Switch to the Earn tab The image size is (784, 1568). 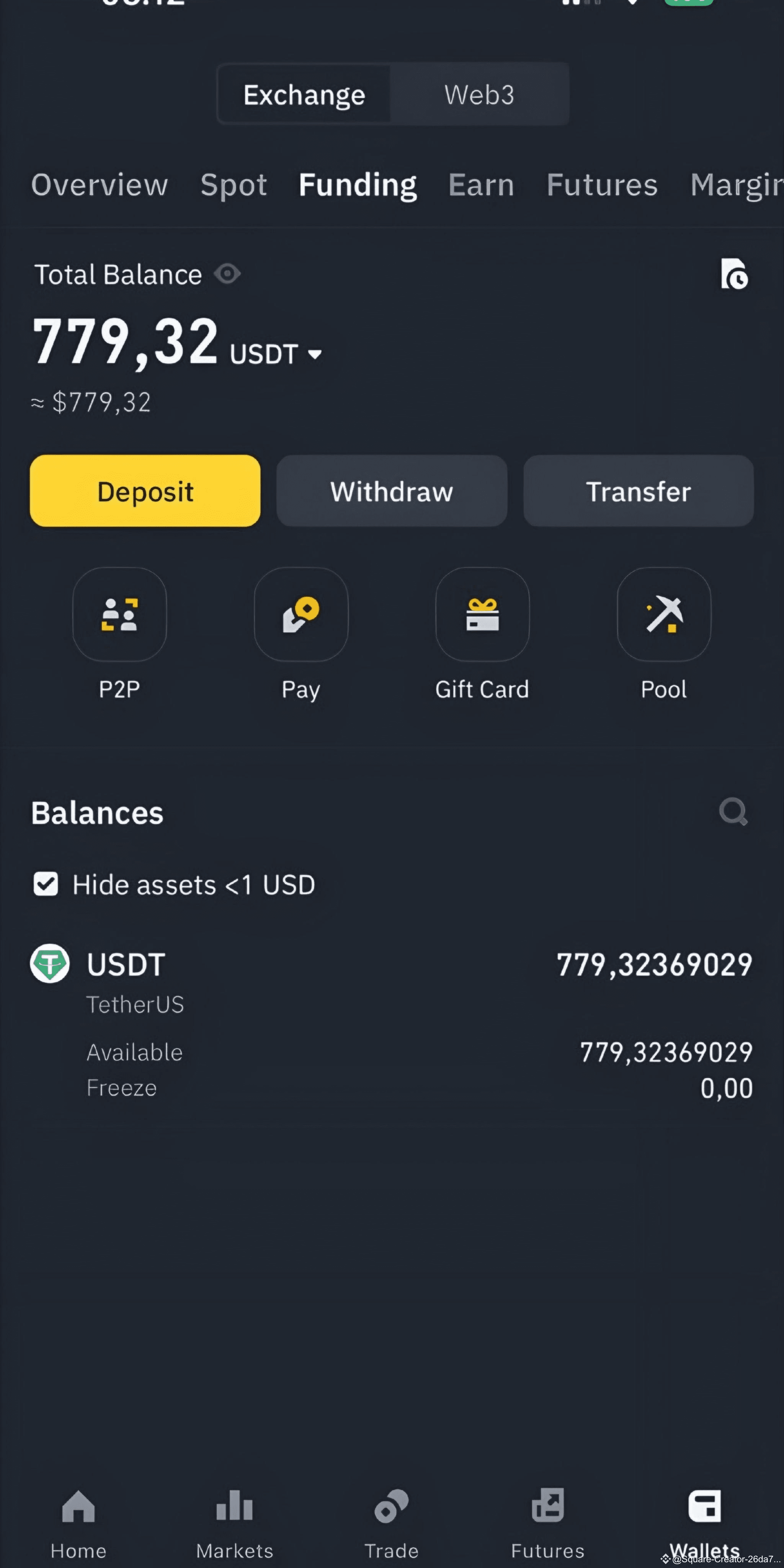(x=481, y=185)
